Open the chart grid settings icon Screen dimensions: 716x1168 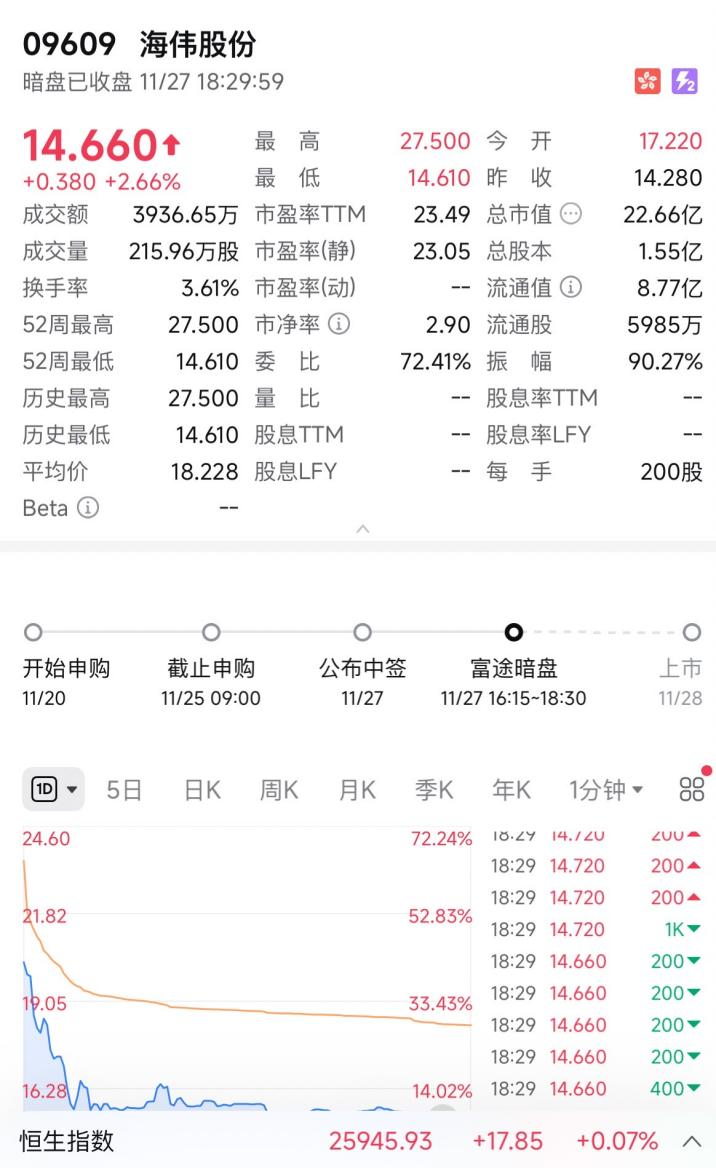[691, 790]
